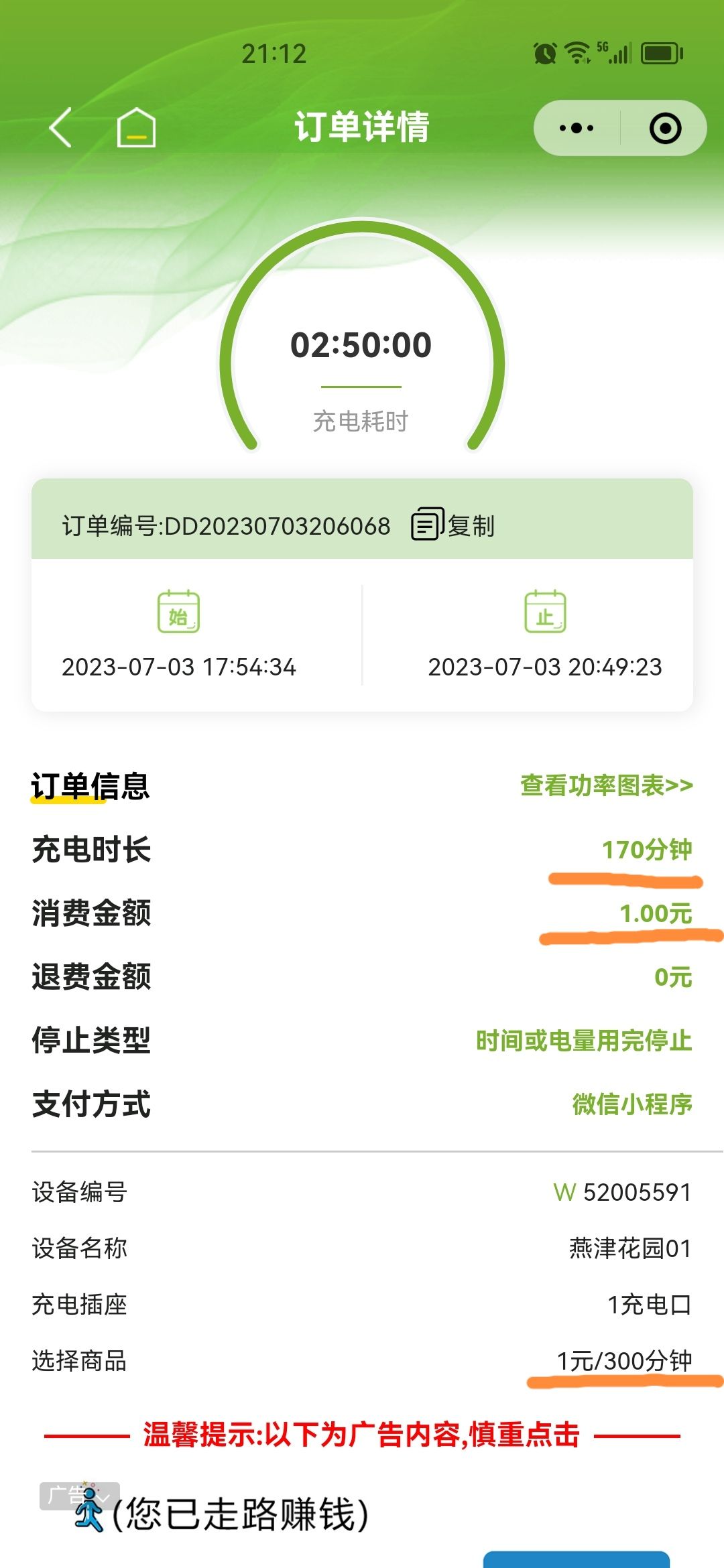Copy the order number with 复制
The image size is (724, 1568).
pyautogui.click(x=453, y=525)
